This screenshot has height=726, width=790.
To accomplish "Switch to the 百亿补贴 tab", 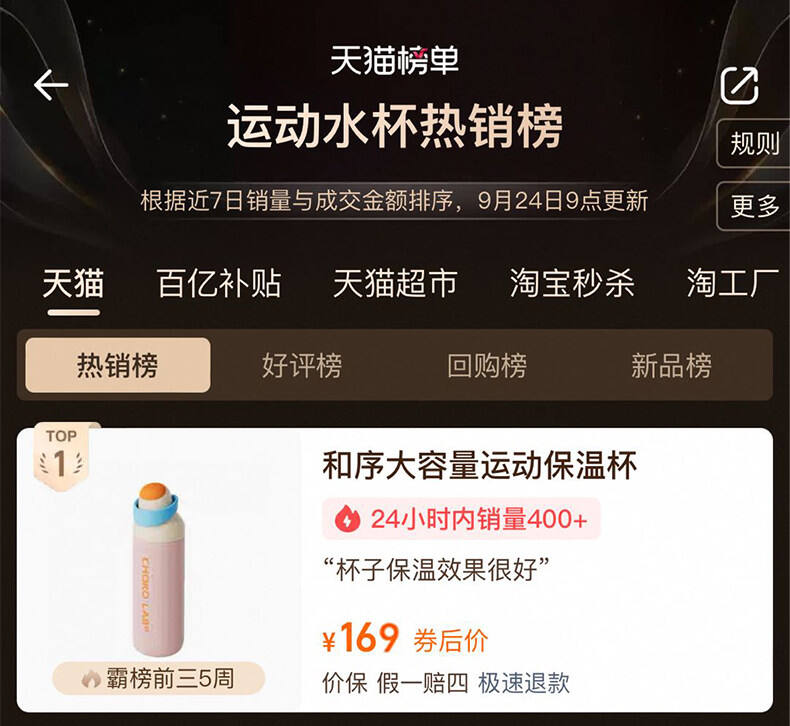I will (219, 284).
